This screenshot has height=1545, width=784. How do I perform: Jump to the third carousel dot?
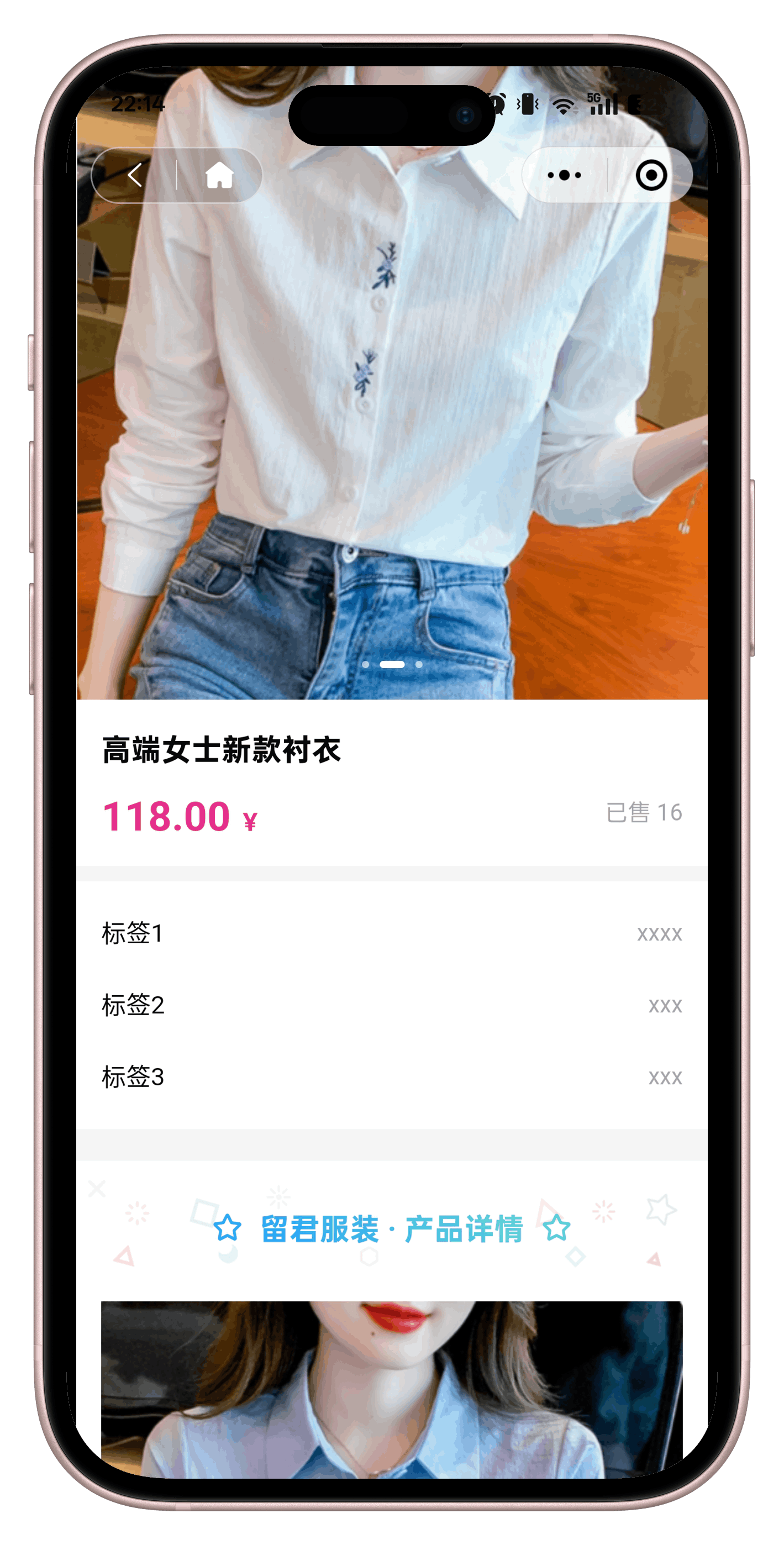coord(419,665)
